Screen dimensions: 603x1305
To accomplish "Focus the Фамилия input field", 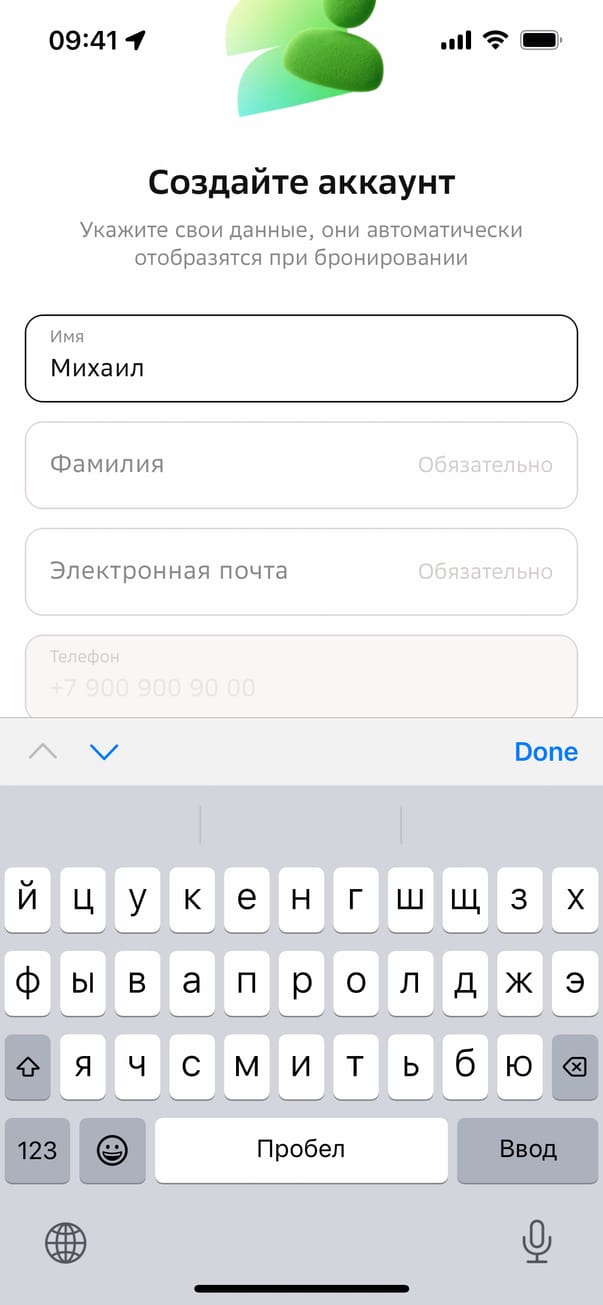I will point(301,465).
